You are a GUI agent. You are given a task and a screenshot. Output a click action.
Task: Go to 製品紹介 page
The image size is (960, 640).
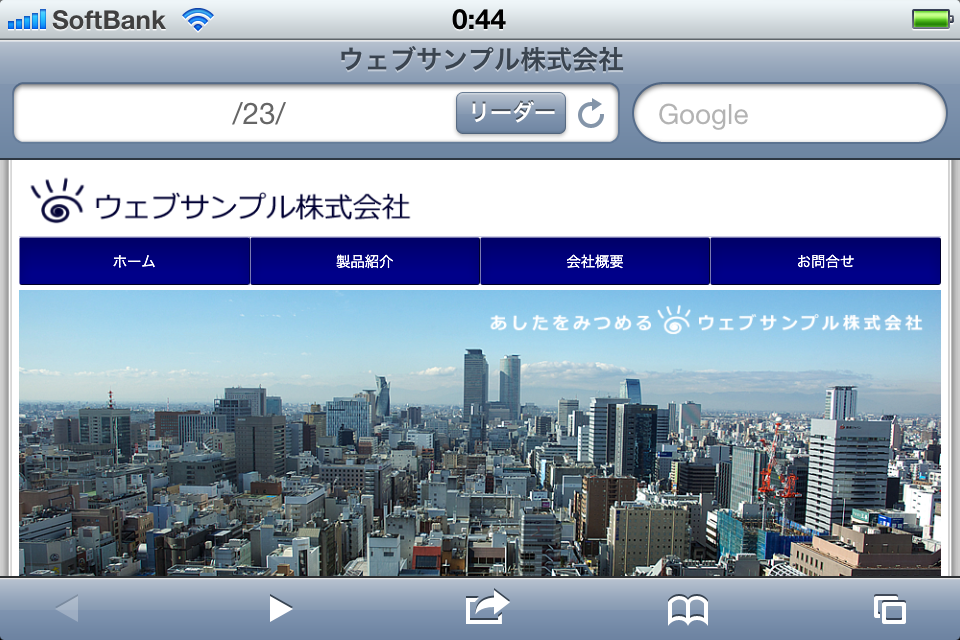365,261
